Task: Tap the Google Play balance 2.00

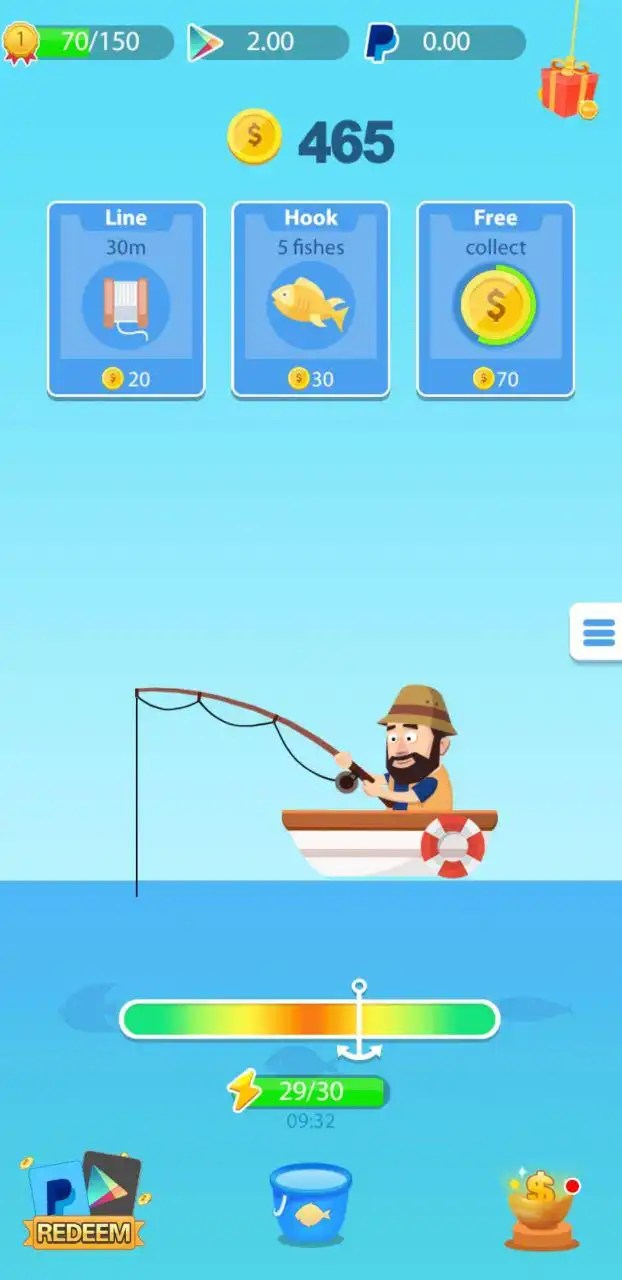Action: (x=268, y=42)
